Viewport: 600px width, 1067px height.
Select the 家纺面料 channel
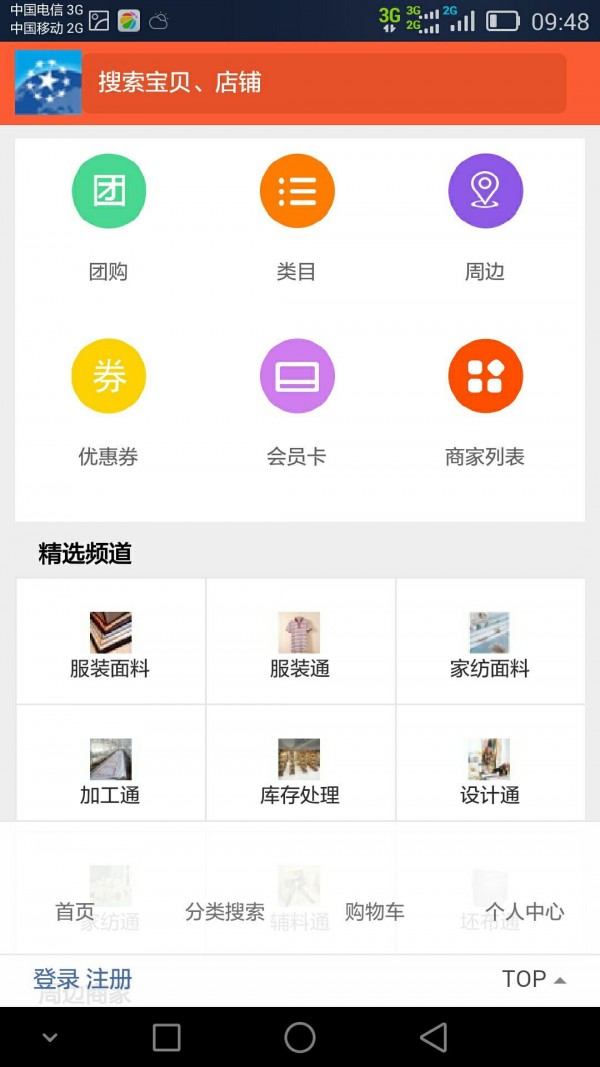pyautogui.click(x=490, y=643)
